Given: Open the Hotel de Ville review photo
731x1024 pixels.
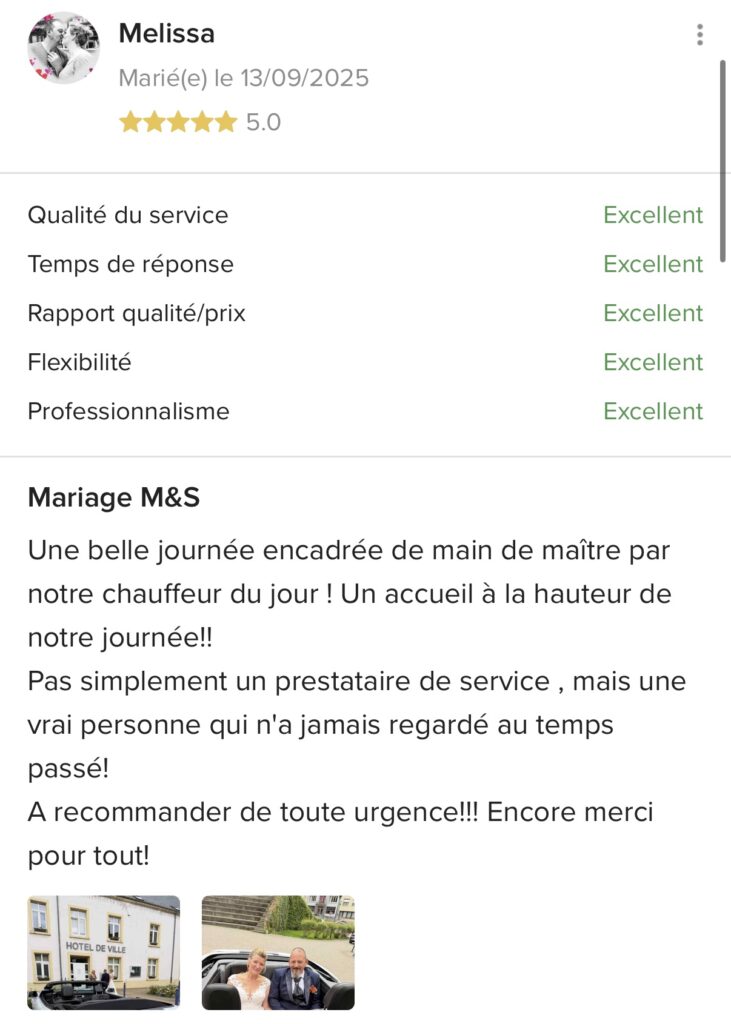Looking at the screenshot, I should 104,952.
